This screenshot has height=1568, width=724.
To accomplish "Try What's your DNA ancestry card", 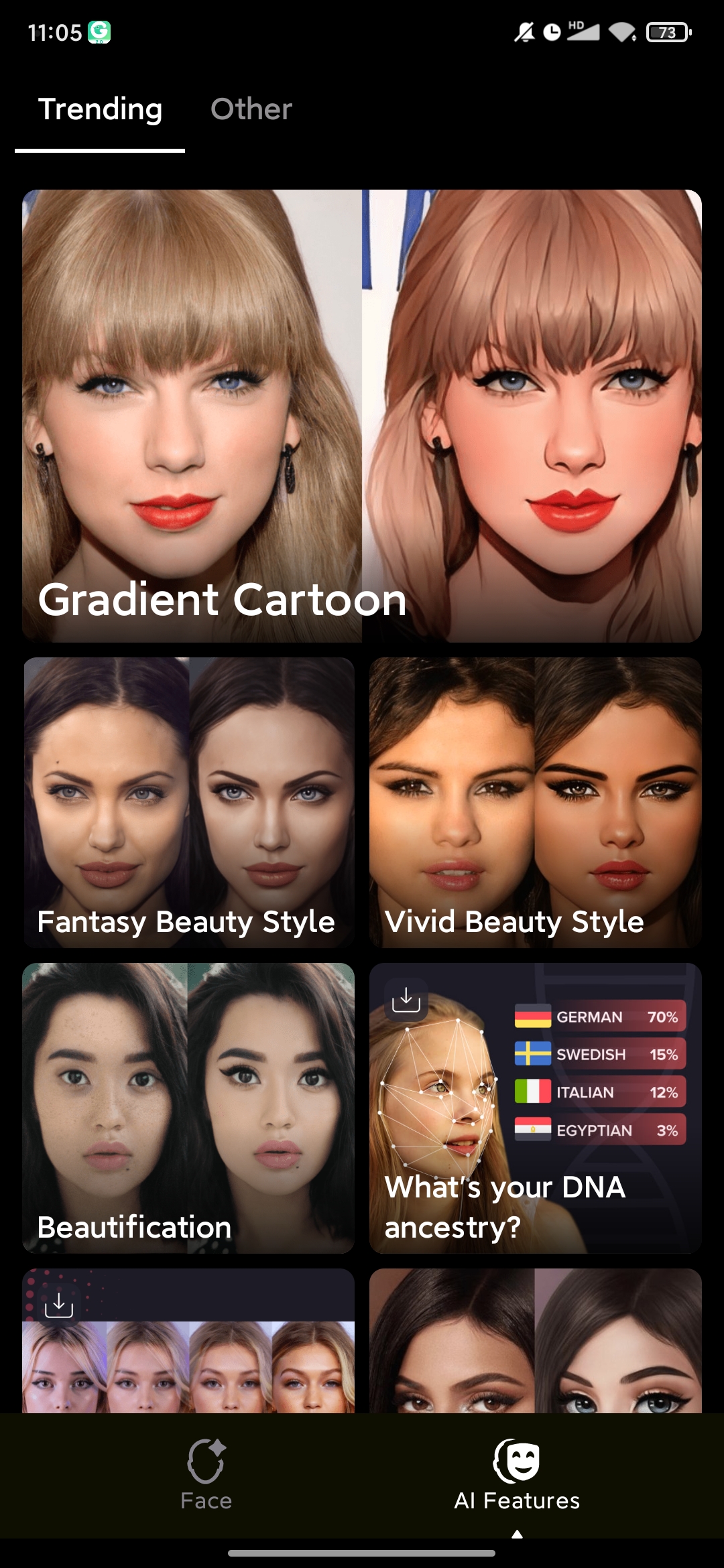I will (x=535, y=1108).
